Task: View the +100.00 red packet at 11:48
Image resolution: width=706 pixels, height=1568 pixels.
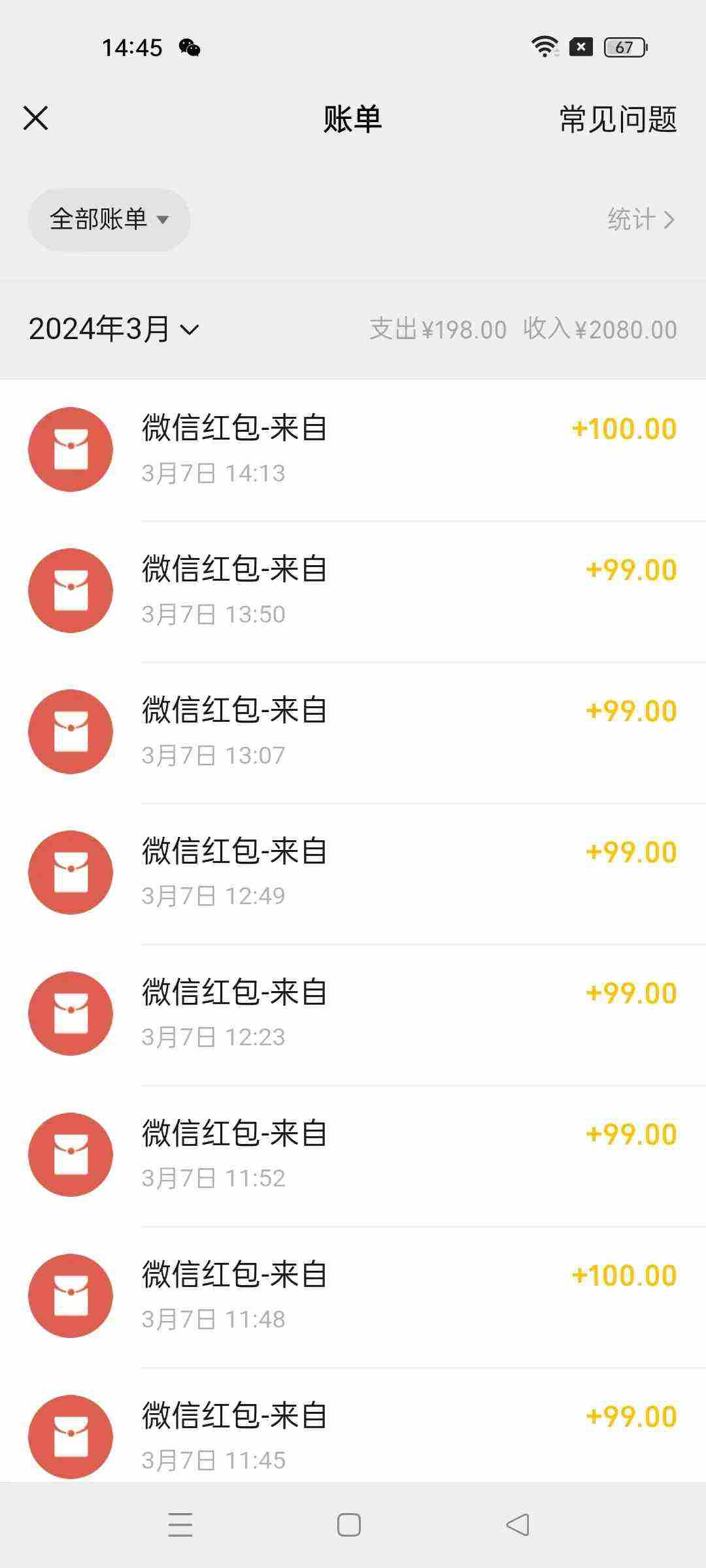Action: click(x=353, y=1296)
